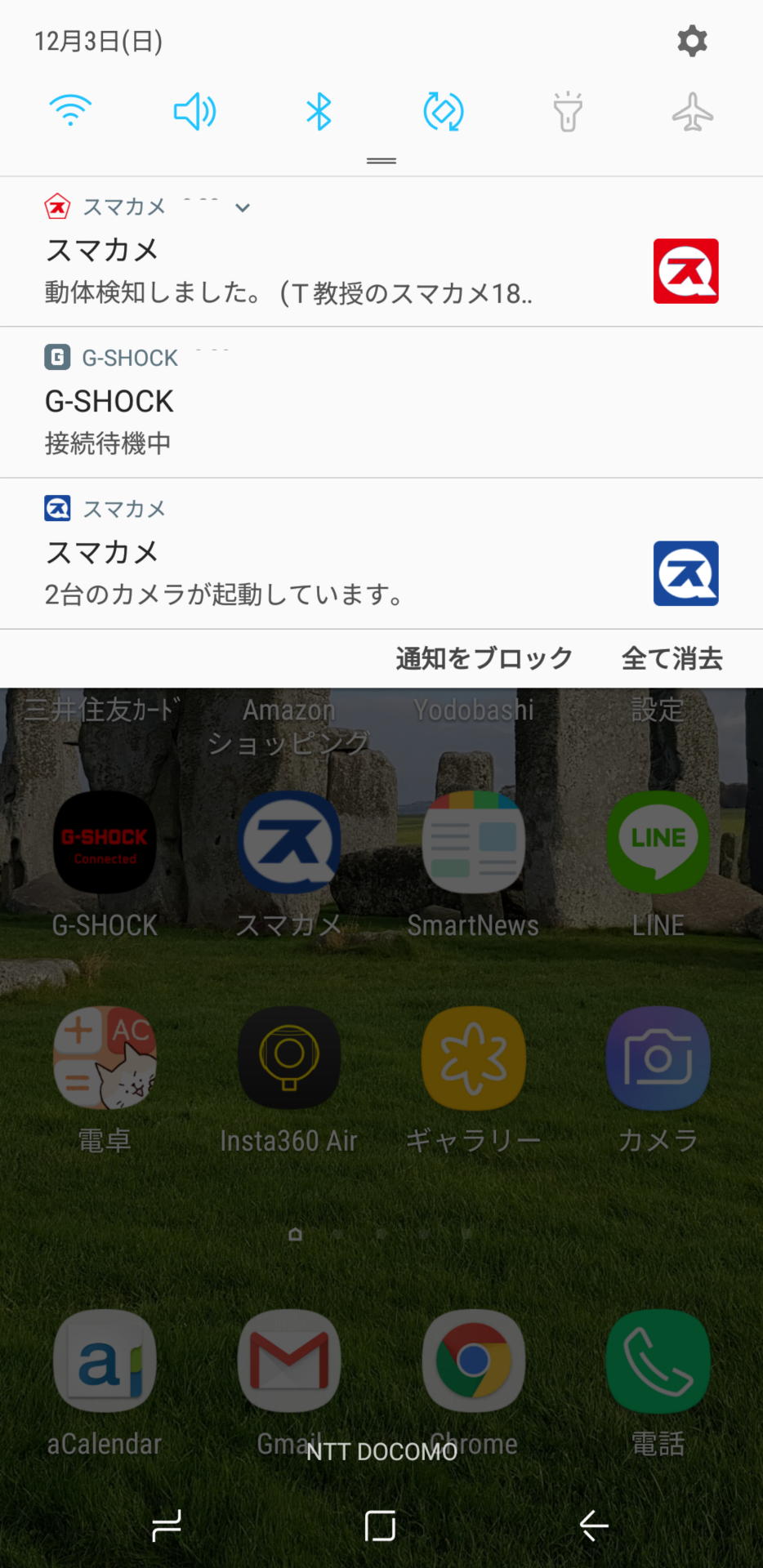Go back using navigation bar arrow
The height and width of the screenshot is (1568, 763).
click(594, 1525)
